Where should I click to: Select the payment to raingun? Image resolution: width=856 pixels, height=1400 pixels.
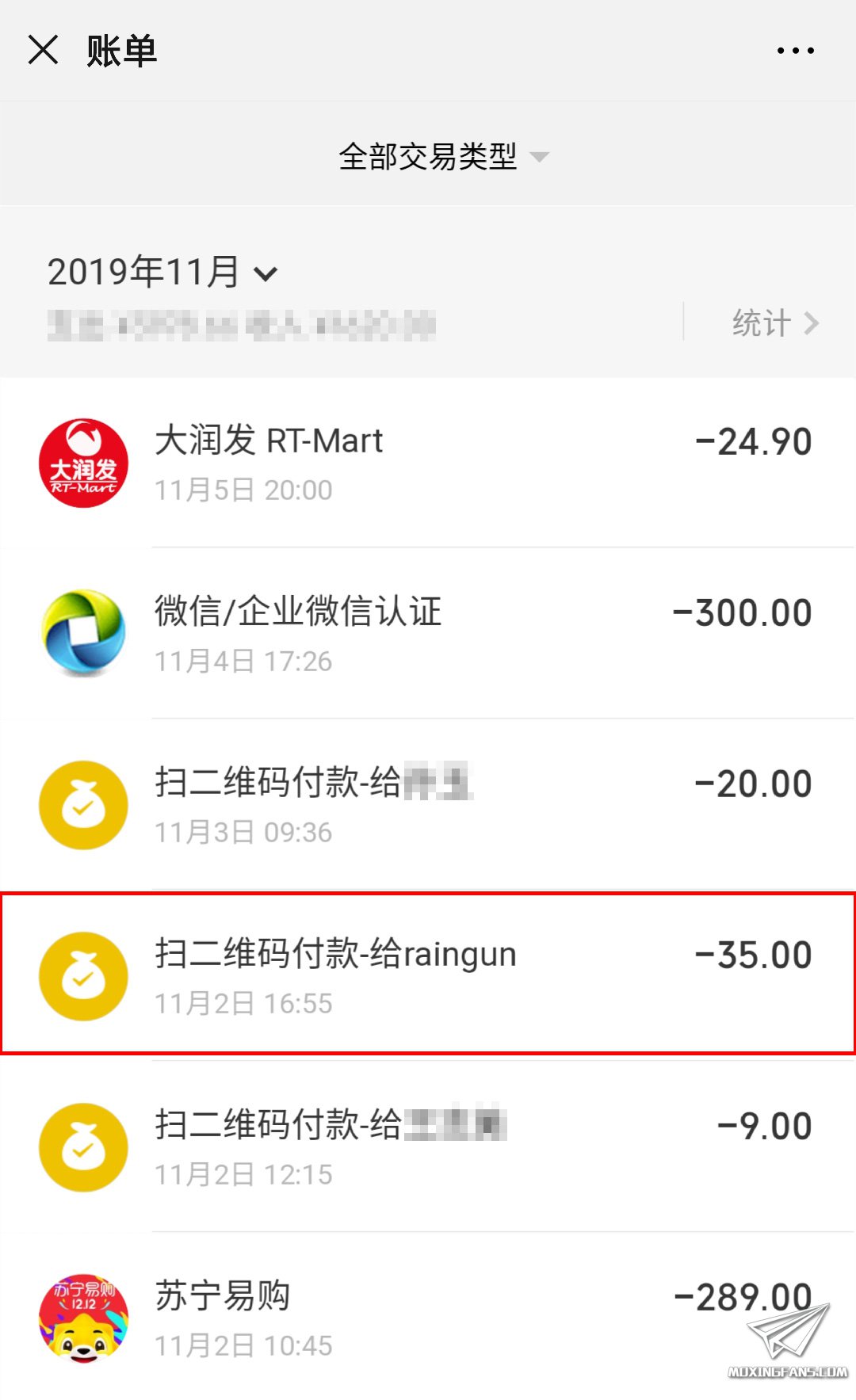coord(428,975)
